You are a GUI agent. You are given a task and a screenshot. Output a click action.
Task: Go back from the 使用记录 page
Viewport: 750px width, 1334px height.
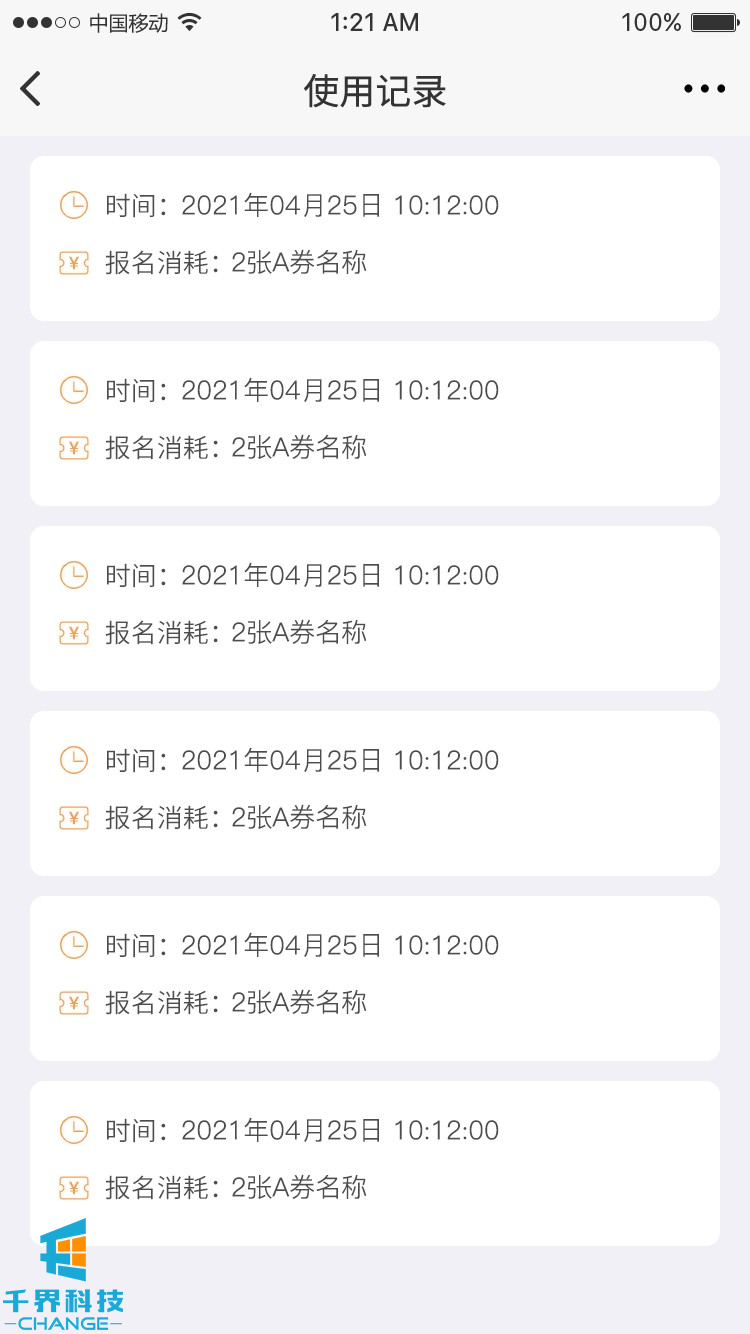tap(31, 89)
